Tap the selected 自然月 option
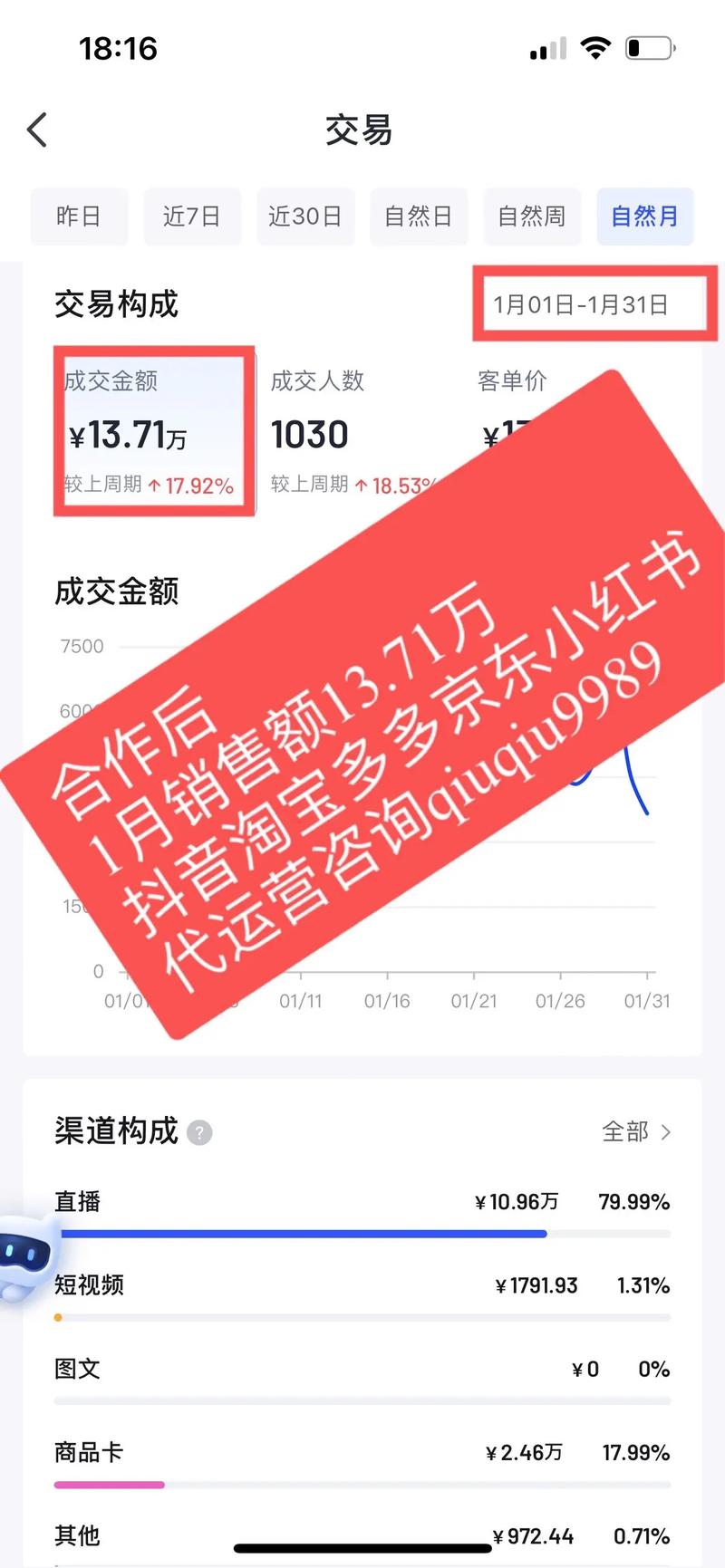 pos(645,216)
